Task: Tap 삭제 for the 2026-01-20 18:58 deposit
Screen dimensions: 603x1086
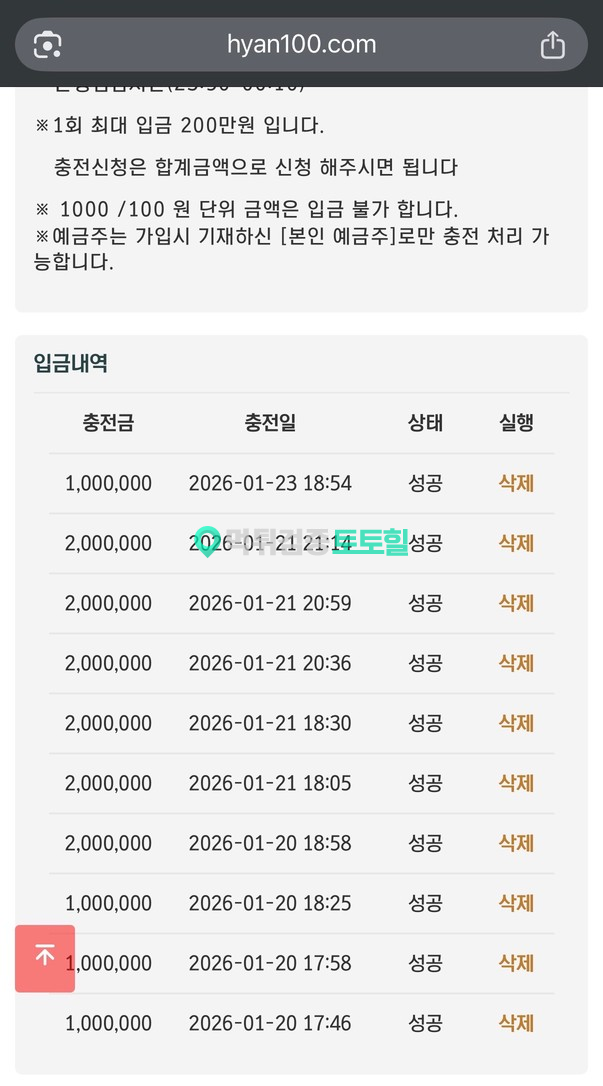Action: coord(516,843)
